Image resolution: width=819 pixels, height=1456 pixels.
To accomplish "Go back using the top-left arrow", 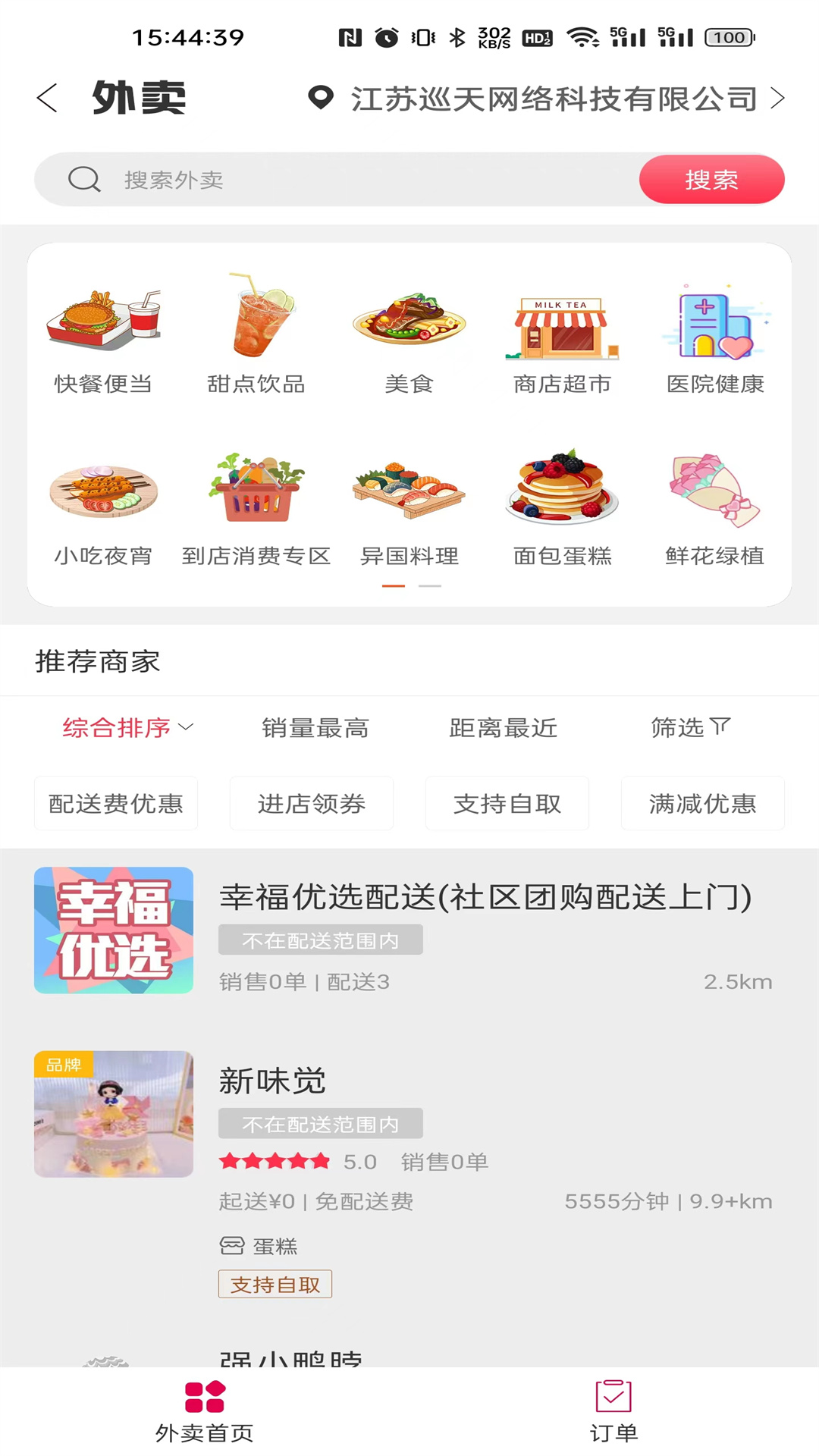I will [47, 98].
